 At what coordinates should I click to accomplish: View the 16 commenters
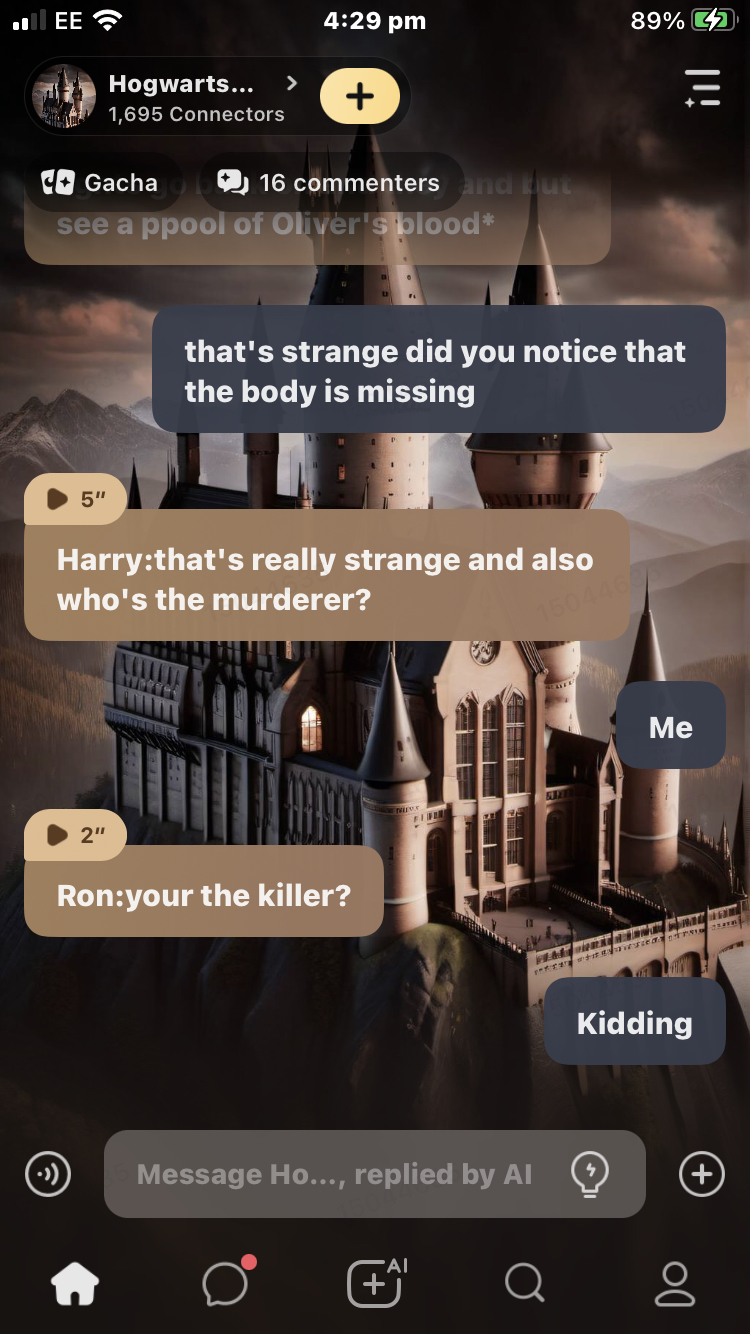[x=329, y=183]
